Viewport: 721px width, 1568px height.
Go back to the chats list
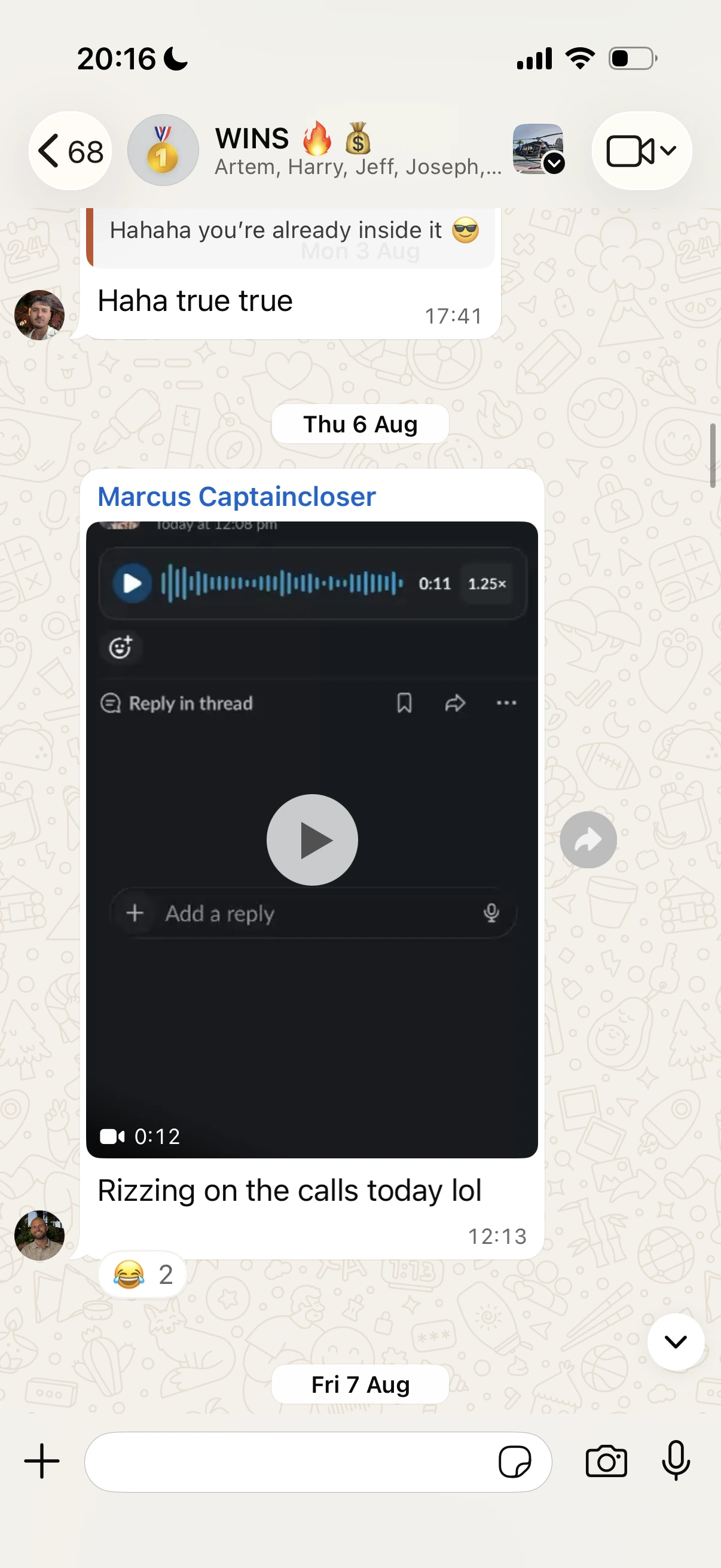(x=70, y=151)
